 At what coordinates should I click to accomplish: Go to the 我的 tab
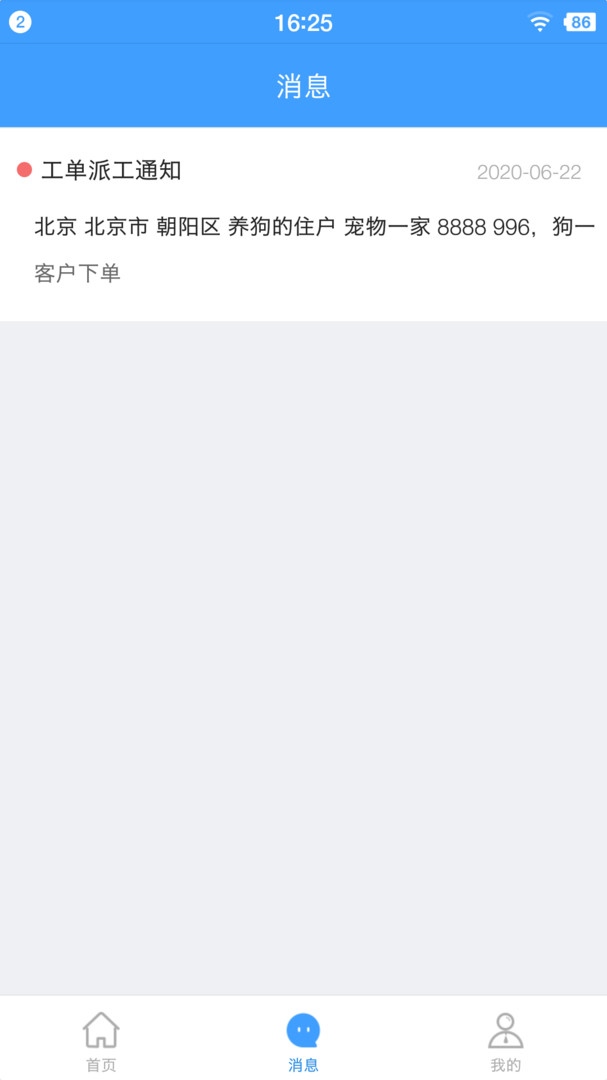[x=505, y=1040]
